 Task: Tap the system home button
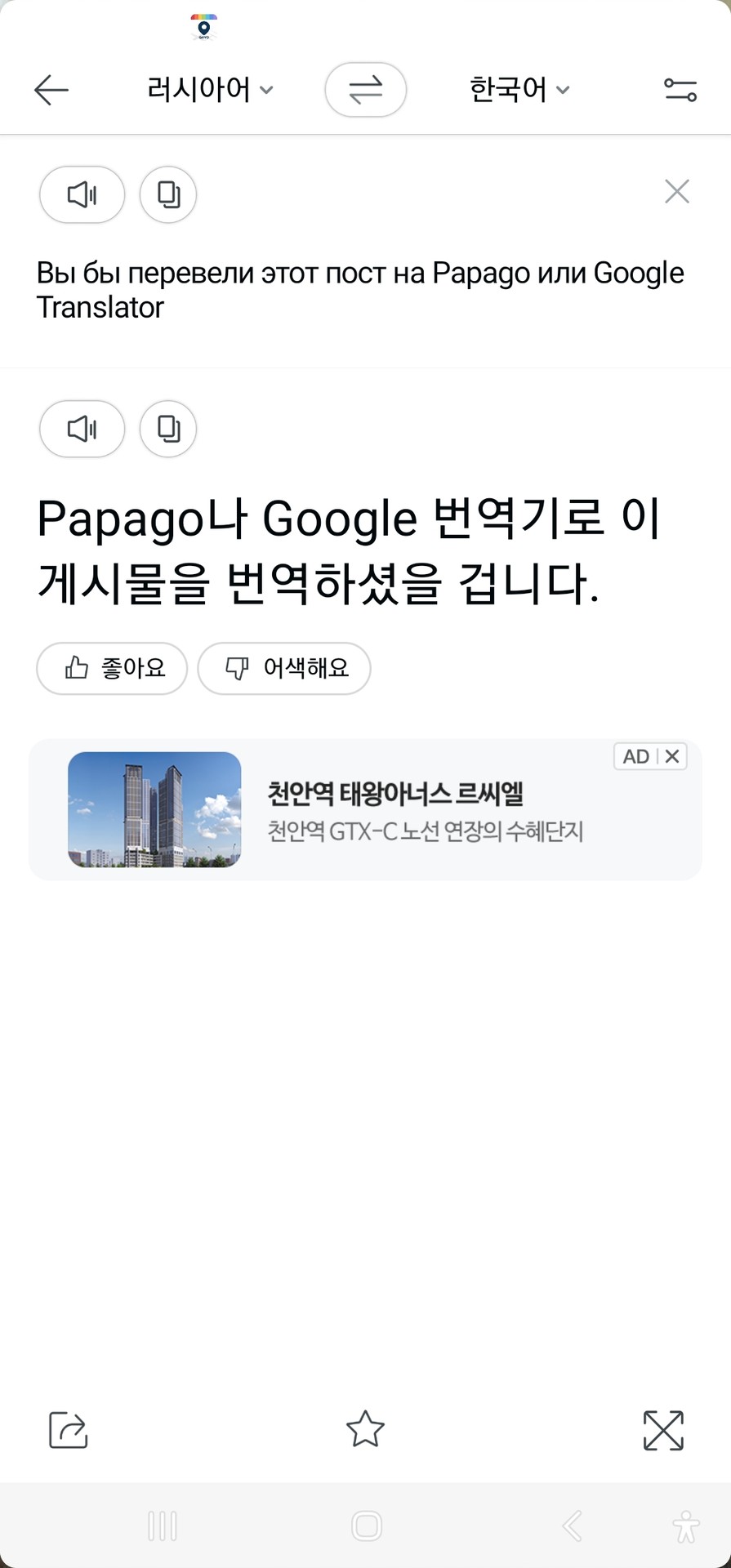pyautogui.click(x=367, y=1526)
